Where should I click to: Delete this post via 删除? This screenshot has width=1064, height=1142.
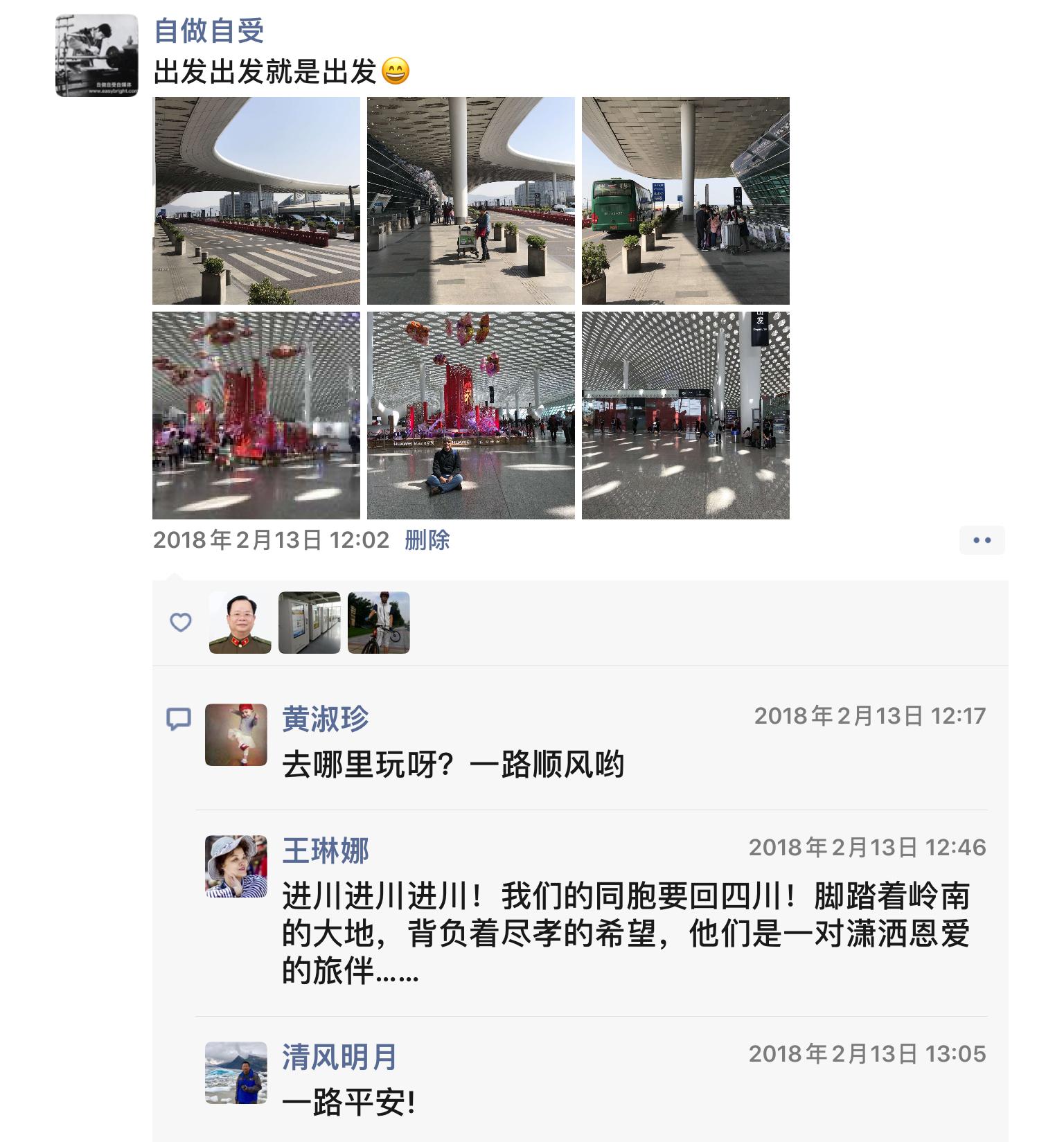tap(427, 540)
